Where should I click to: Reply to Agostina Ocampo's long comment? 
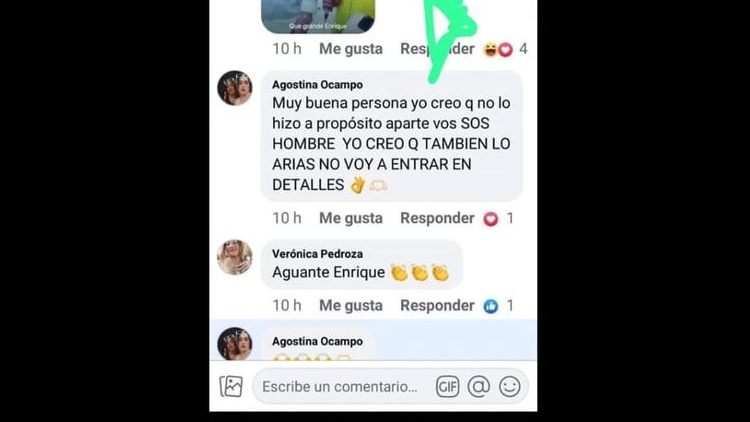[437, 218]
